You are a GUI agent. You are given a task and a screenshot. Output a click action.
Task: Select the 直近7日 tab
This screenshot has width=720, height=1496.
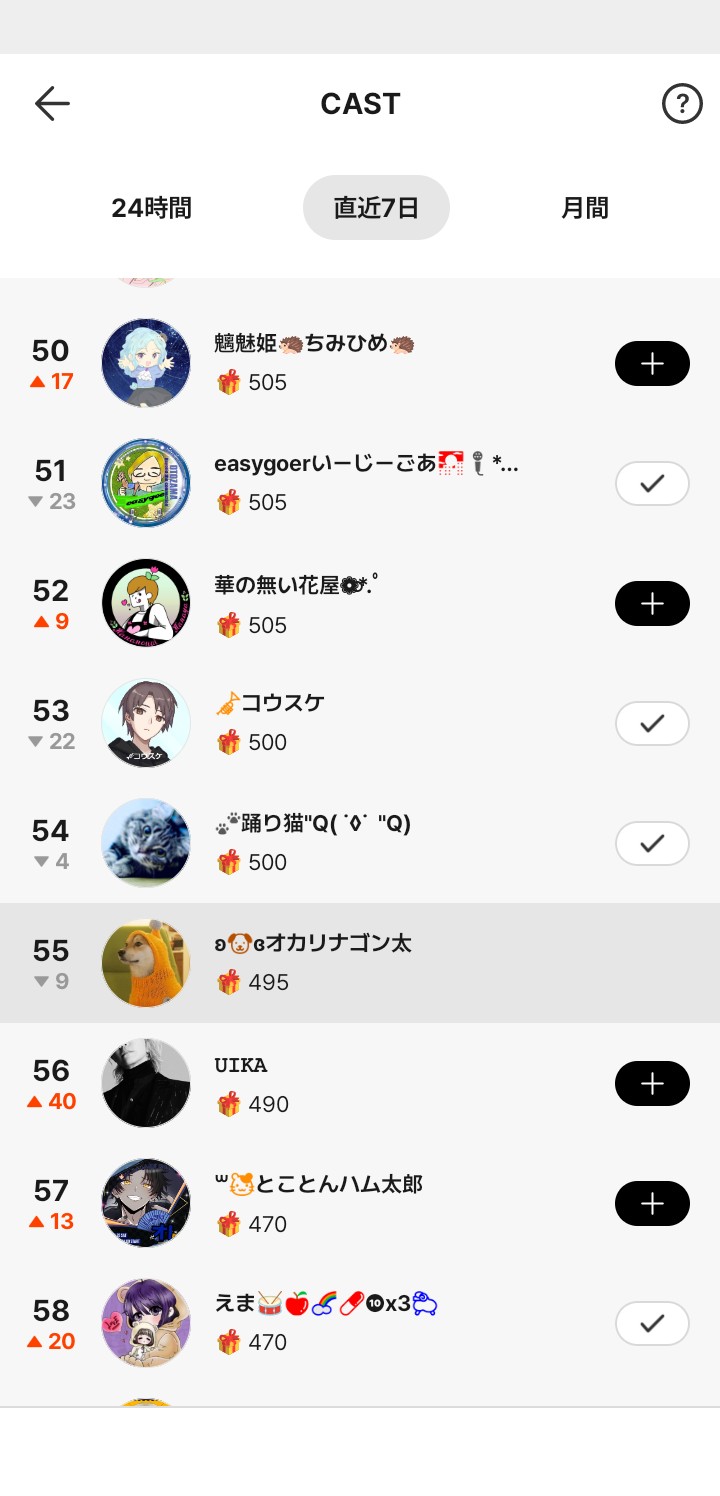tap(376, 208)
